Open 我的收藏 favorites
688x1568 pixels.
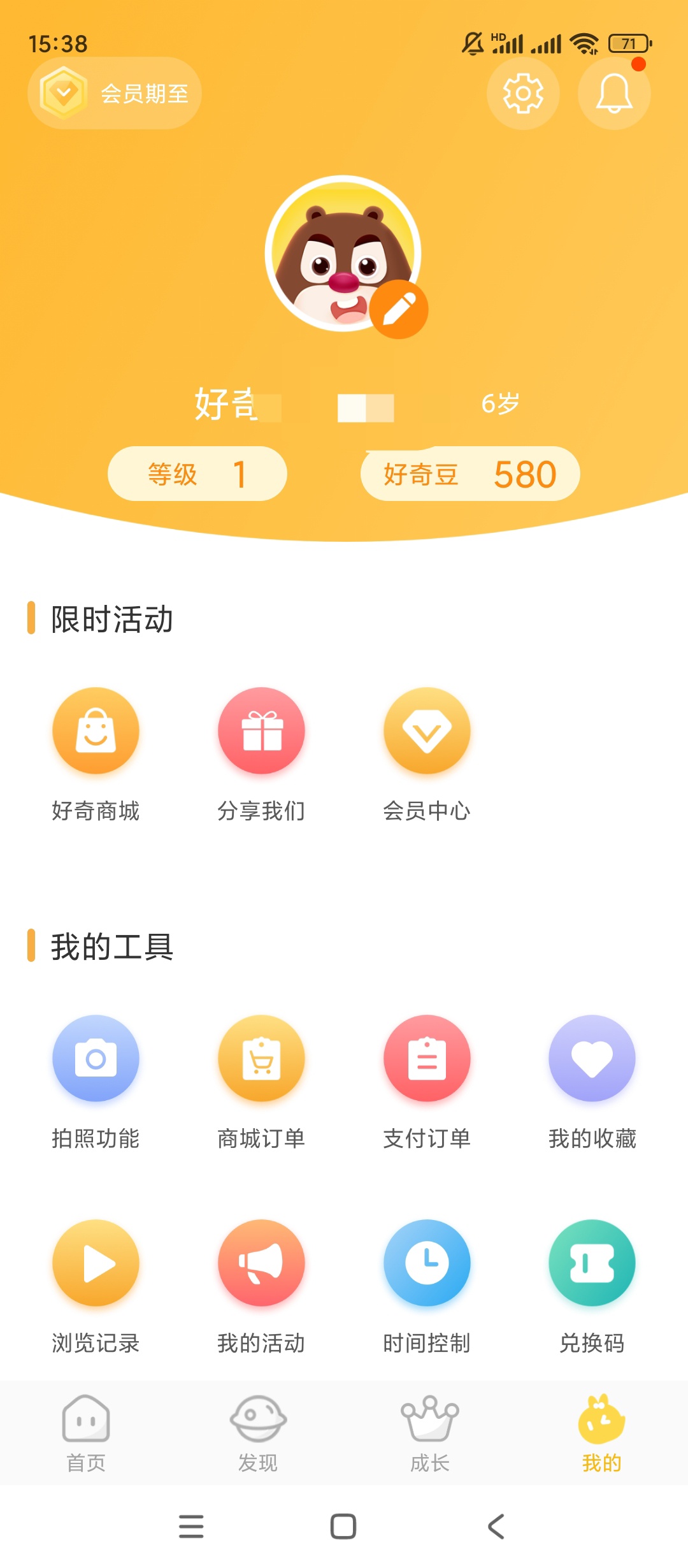click(x=592, y=1059)
